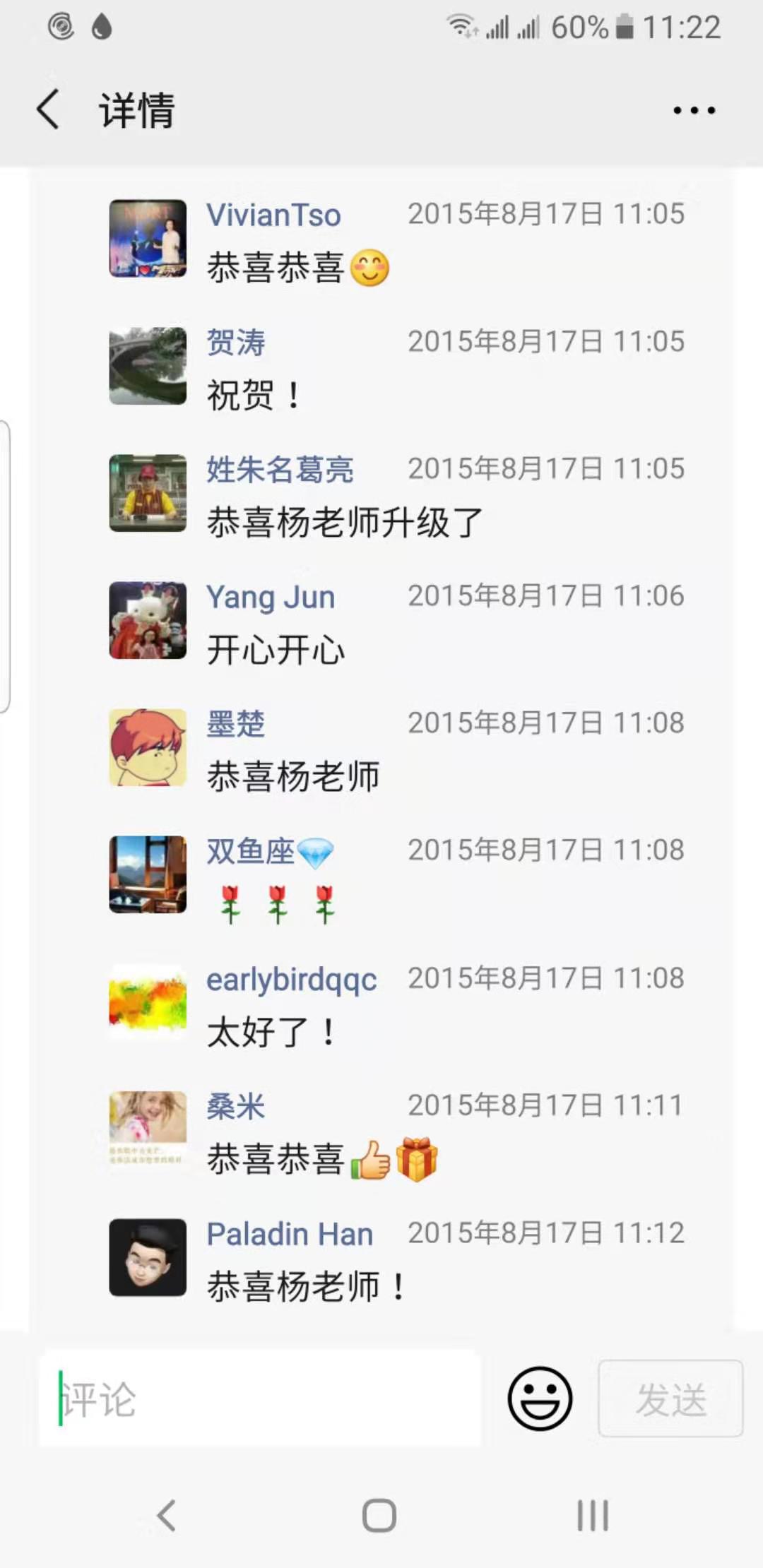763x1568 pixels.
Task: Open Paladin Han's profile name link
Action: (290, 1234)
